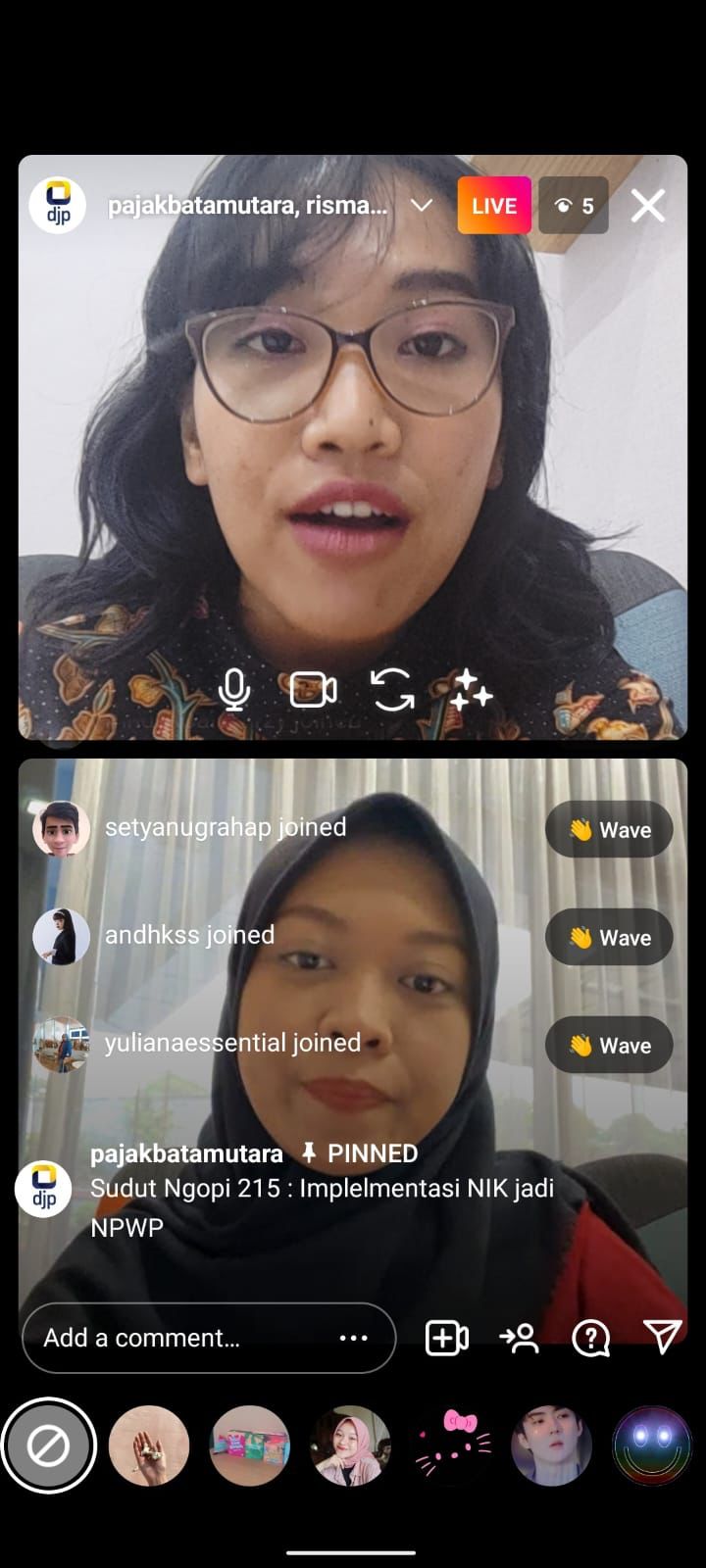The image size is (706, 1568).
Task: Expand the host names dropdown arrow
Action: [x=422, y=206]
